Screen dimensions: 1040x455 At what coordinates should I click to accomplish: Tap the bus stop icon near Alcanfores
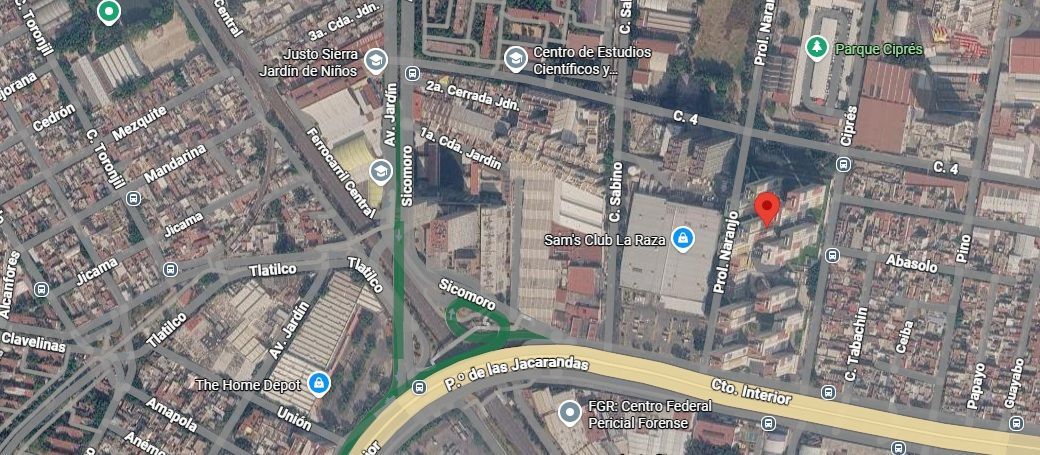(41, 290)
